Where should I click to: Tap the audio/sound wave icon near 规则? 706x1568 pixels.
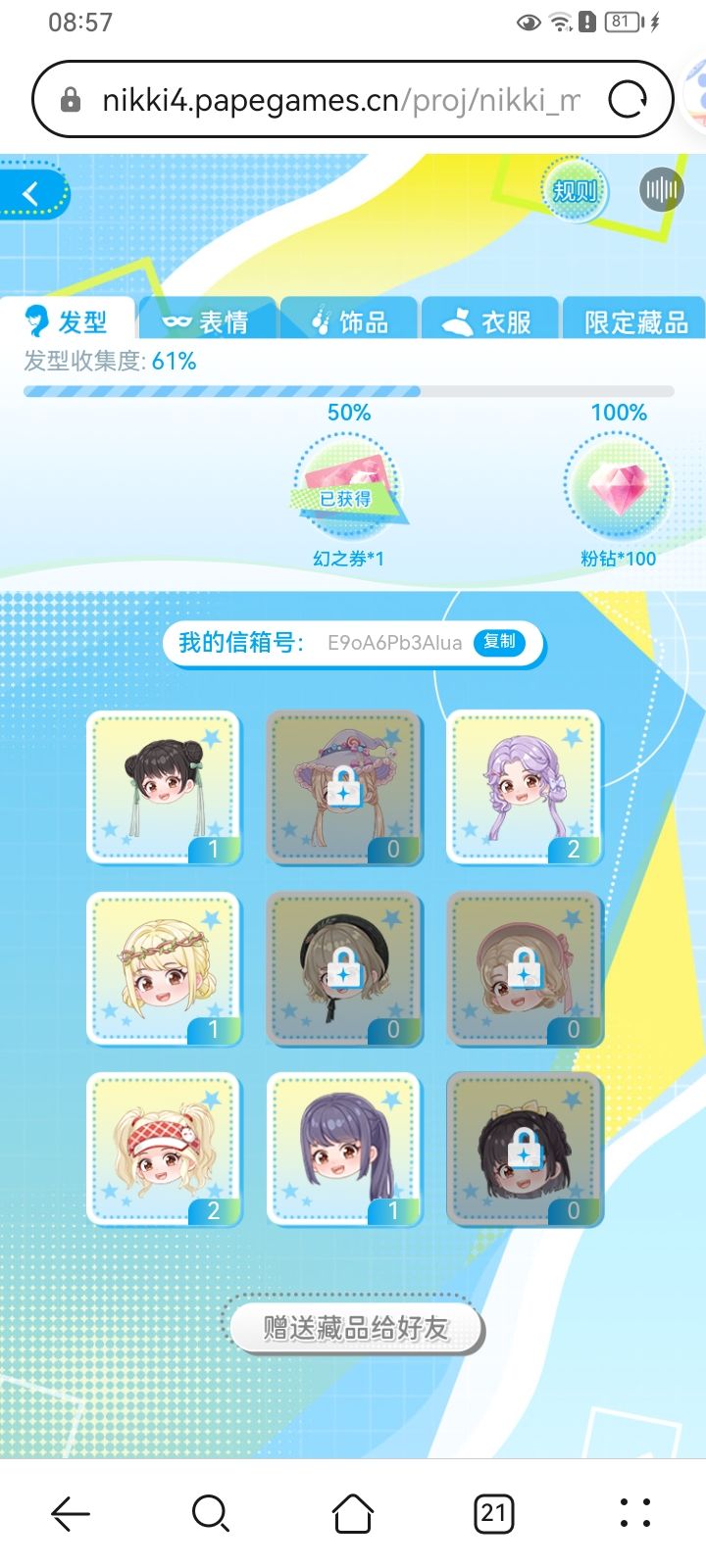(x=660, y=189)
